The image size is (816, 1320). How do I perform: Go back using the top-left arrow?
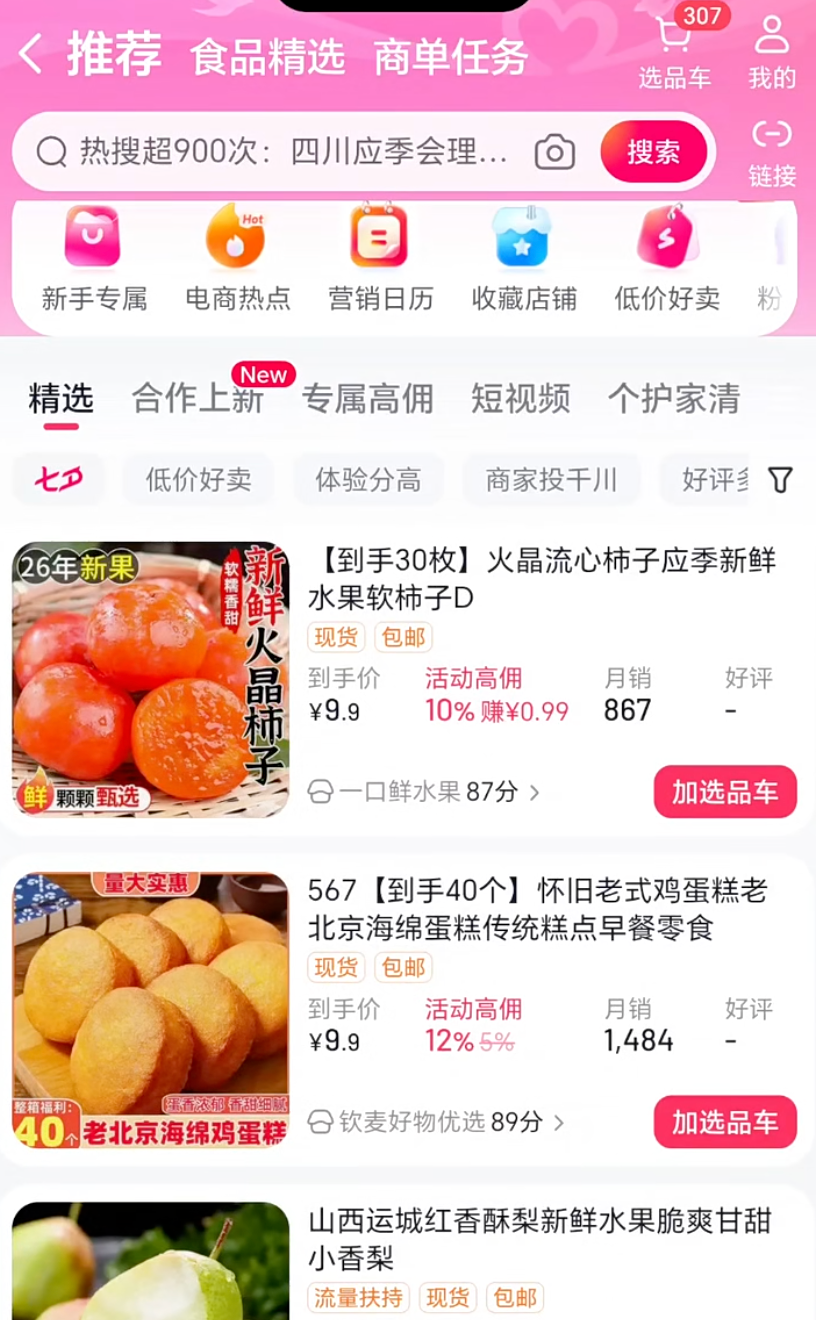point(31,54)
